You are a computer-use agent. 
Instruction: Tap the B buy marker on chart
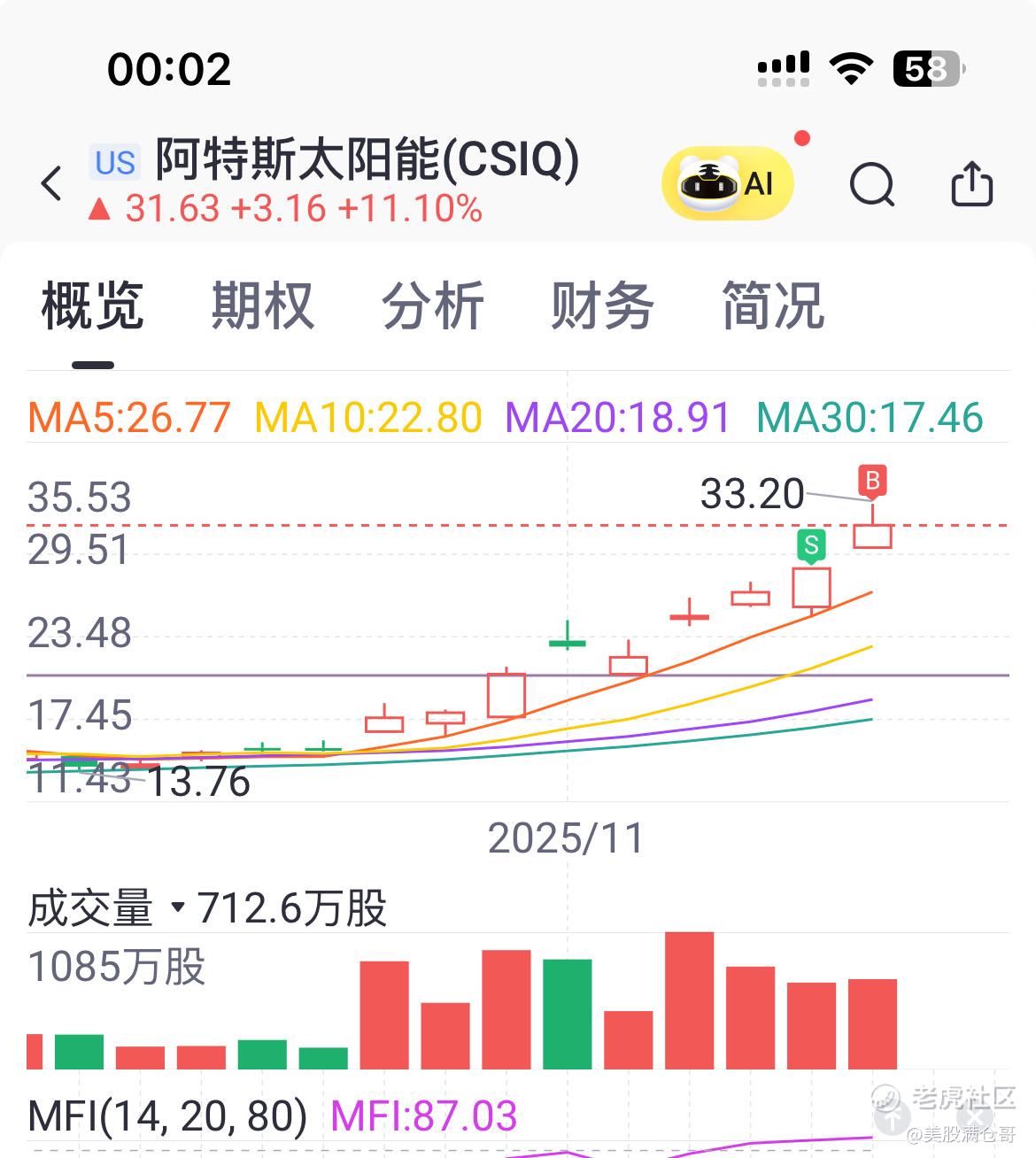click(x=872, y=481)
